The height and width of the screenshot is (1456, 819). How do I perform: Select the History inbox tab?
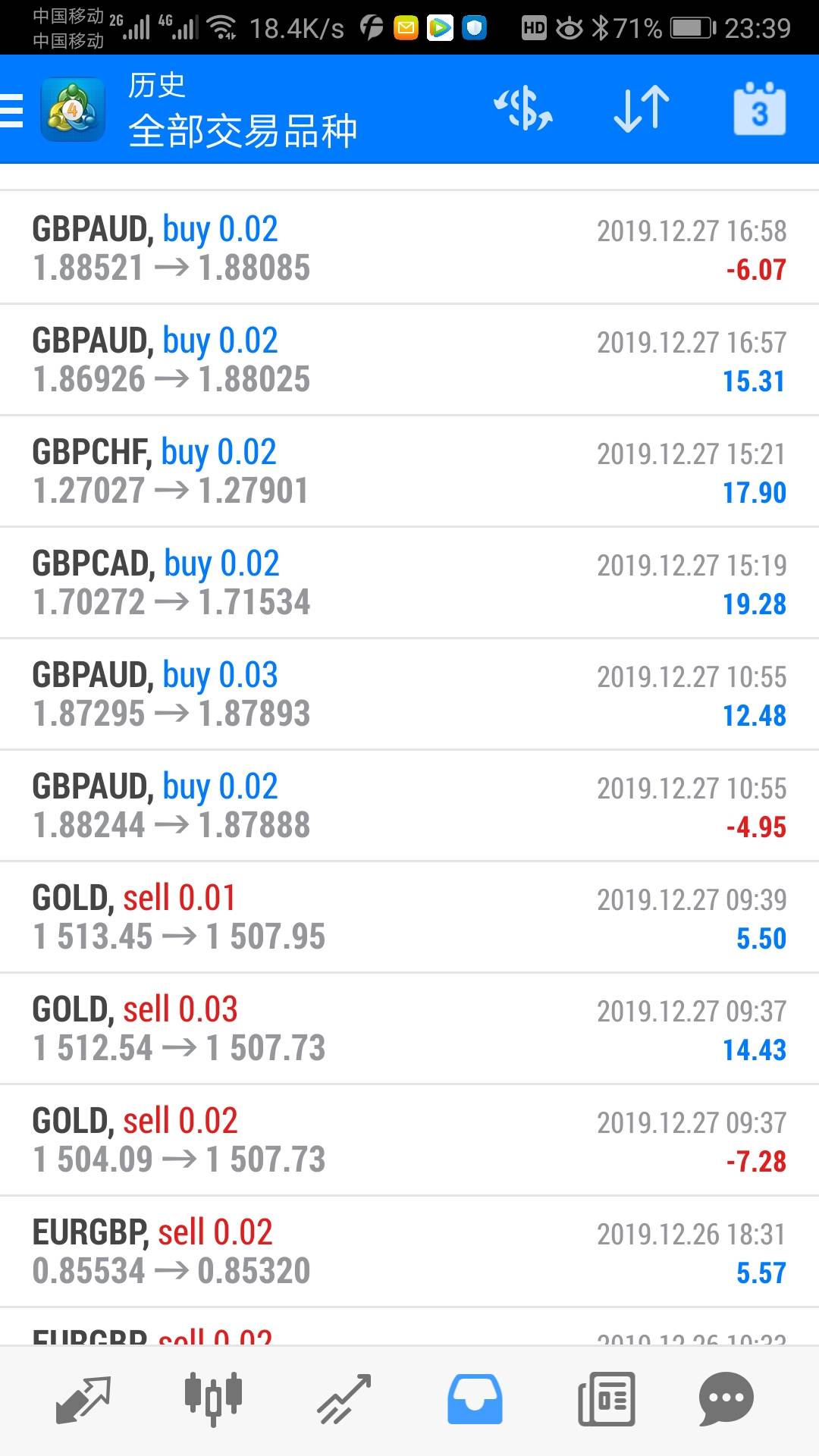[x=475, y=1399]
